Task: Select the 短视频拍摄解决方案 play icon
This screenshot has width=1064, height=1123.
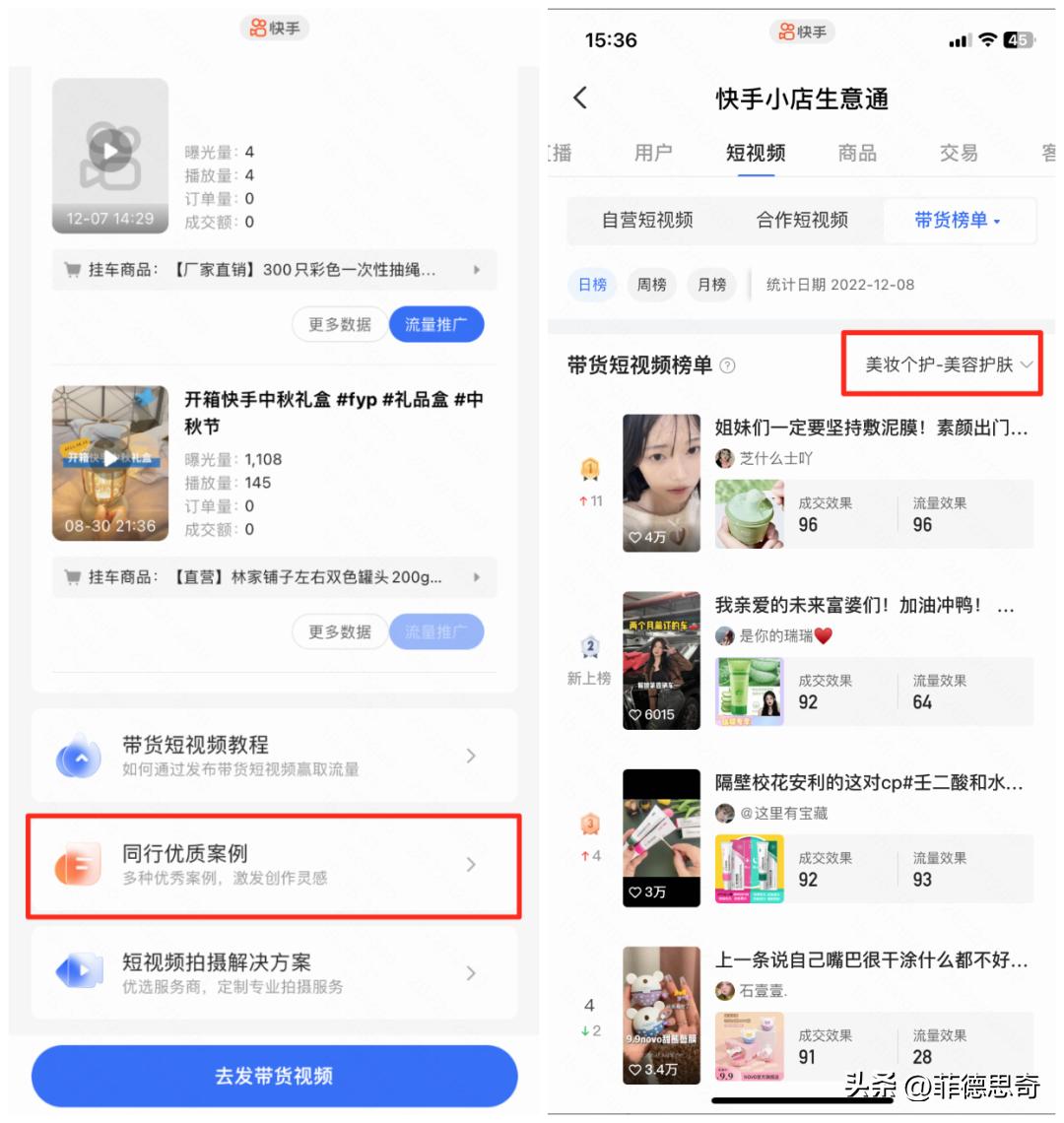Action: (x=77, y=972)
